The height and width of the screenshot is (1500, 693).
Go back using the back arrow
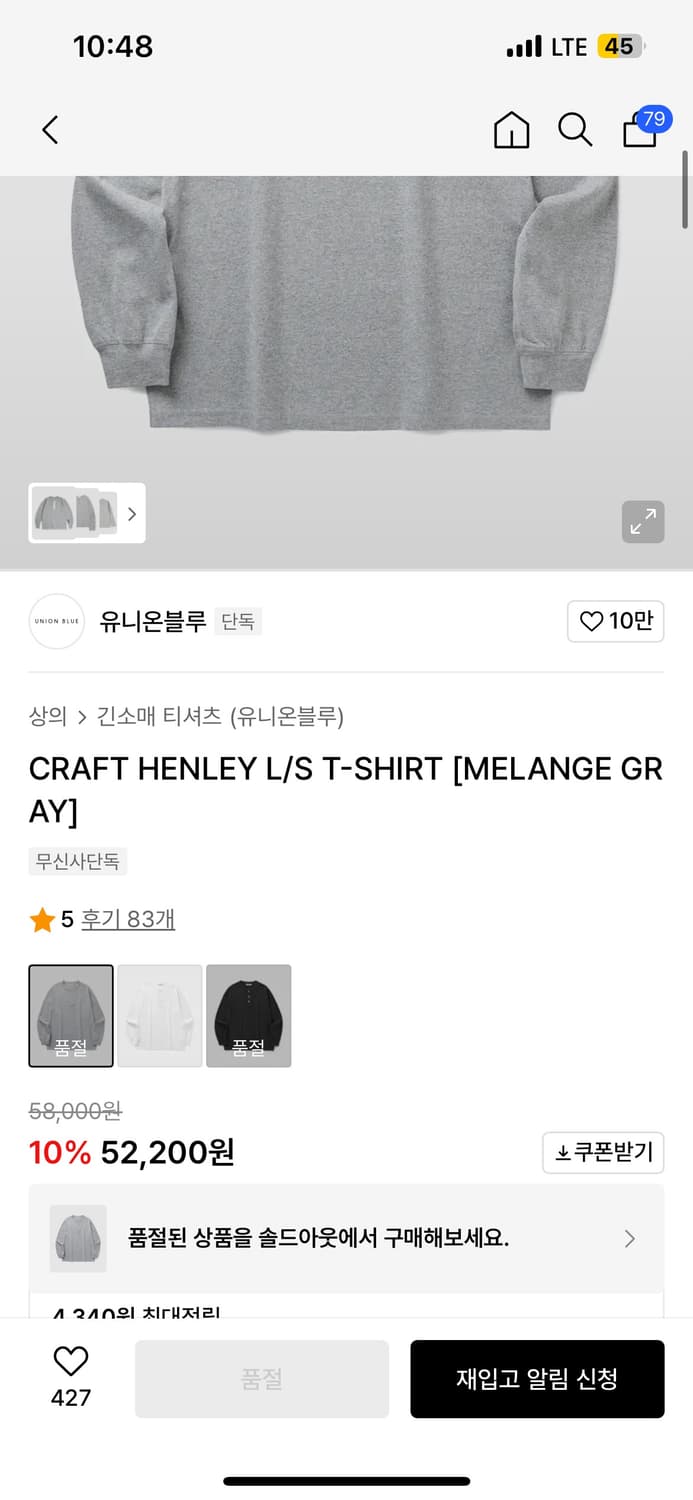point(50,129)
